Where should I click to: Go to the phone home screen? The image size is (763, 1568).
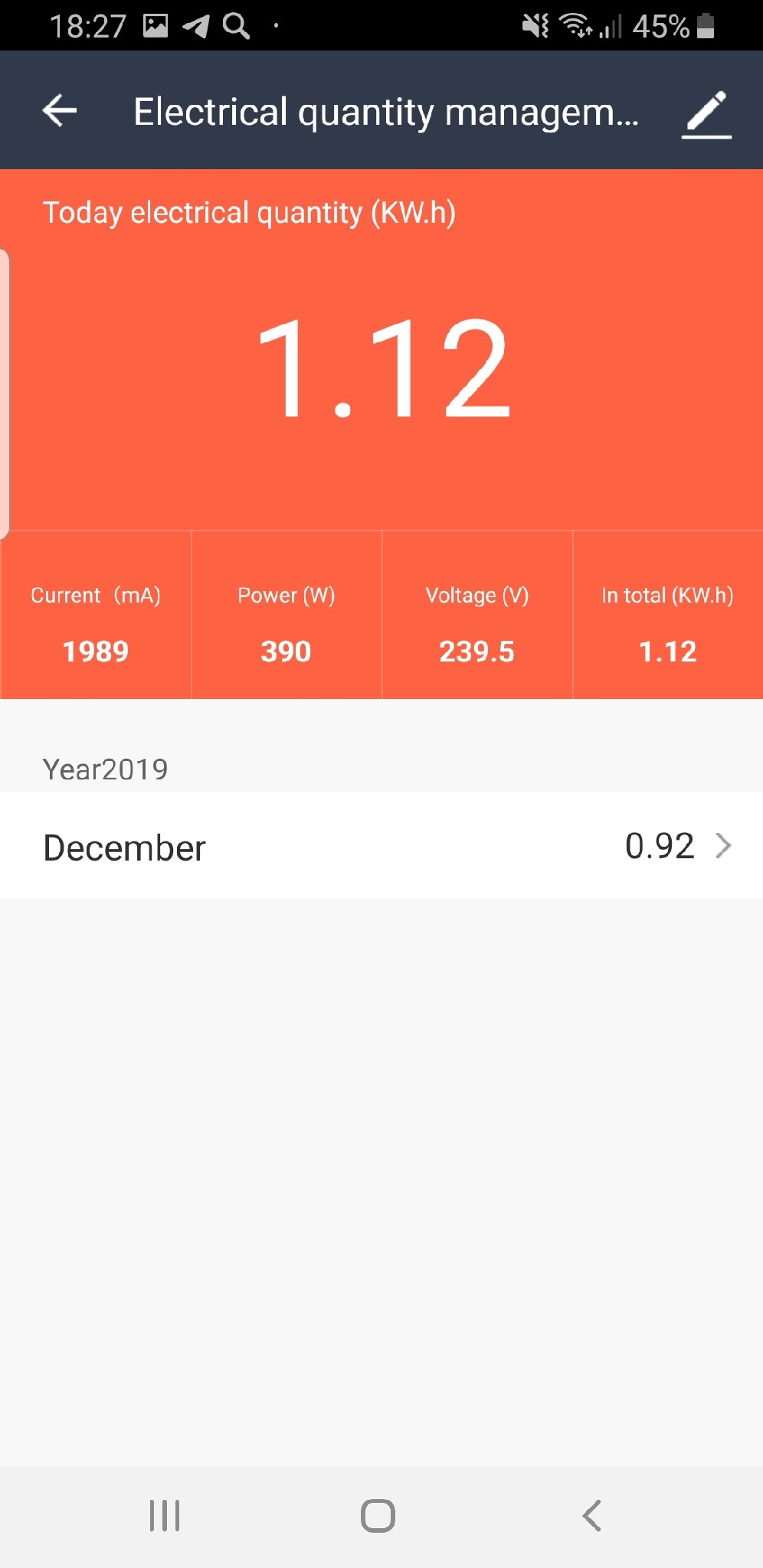pos(378,1515)
